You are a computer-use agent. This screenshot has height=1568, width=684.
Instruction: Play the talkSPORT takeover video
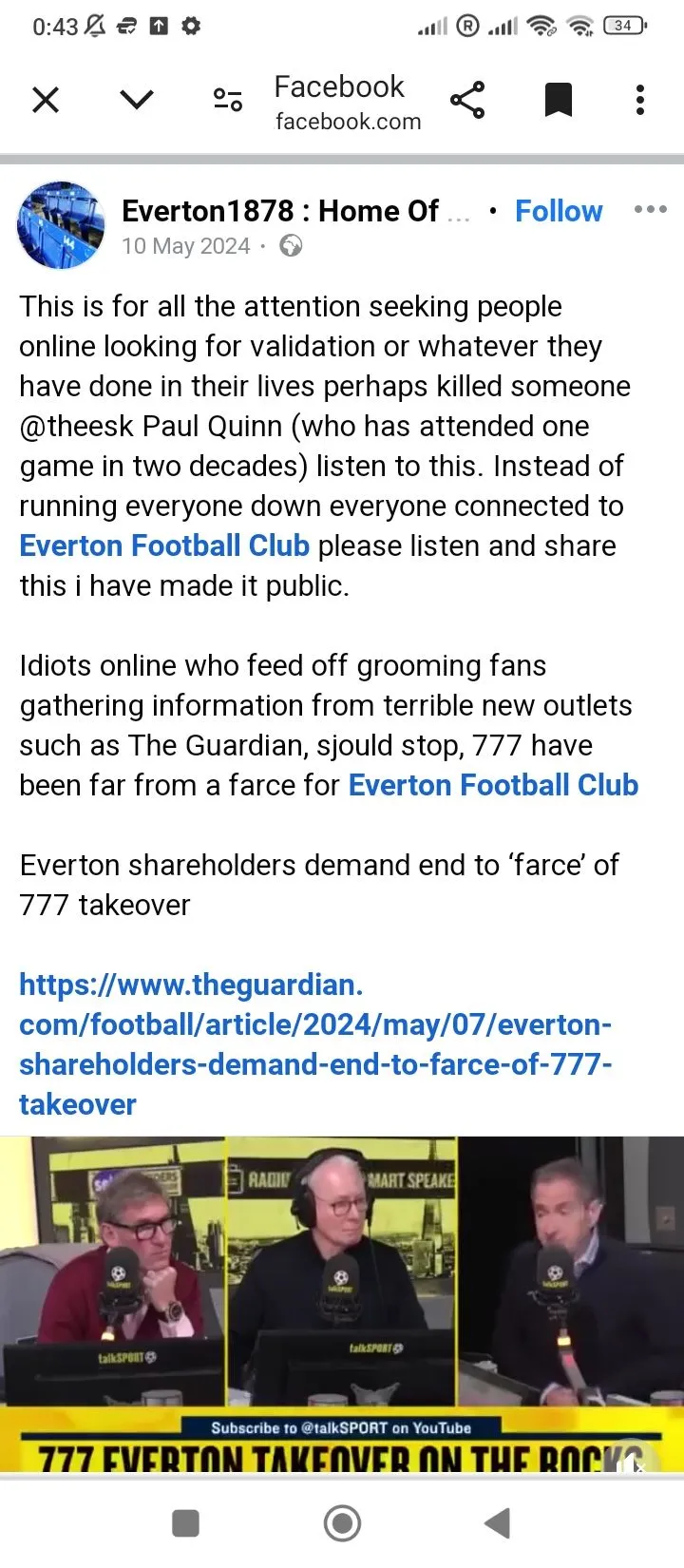pyautogui.click(x=342, y=1302)
